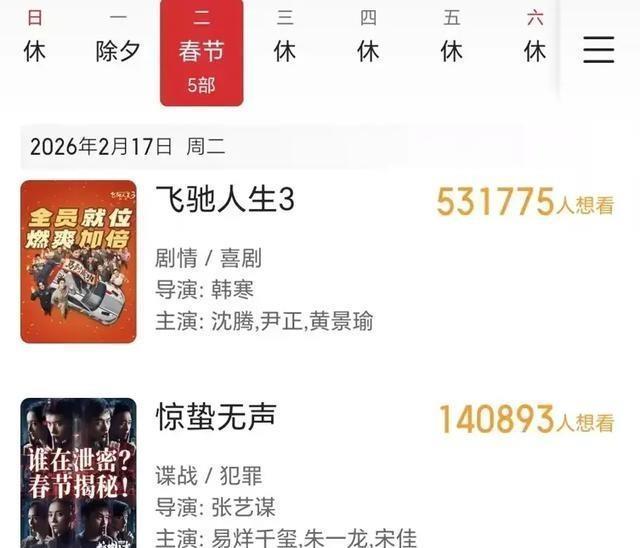Open the 飞驰人生3 movie details

(x=226, y=200)
